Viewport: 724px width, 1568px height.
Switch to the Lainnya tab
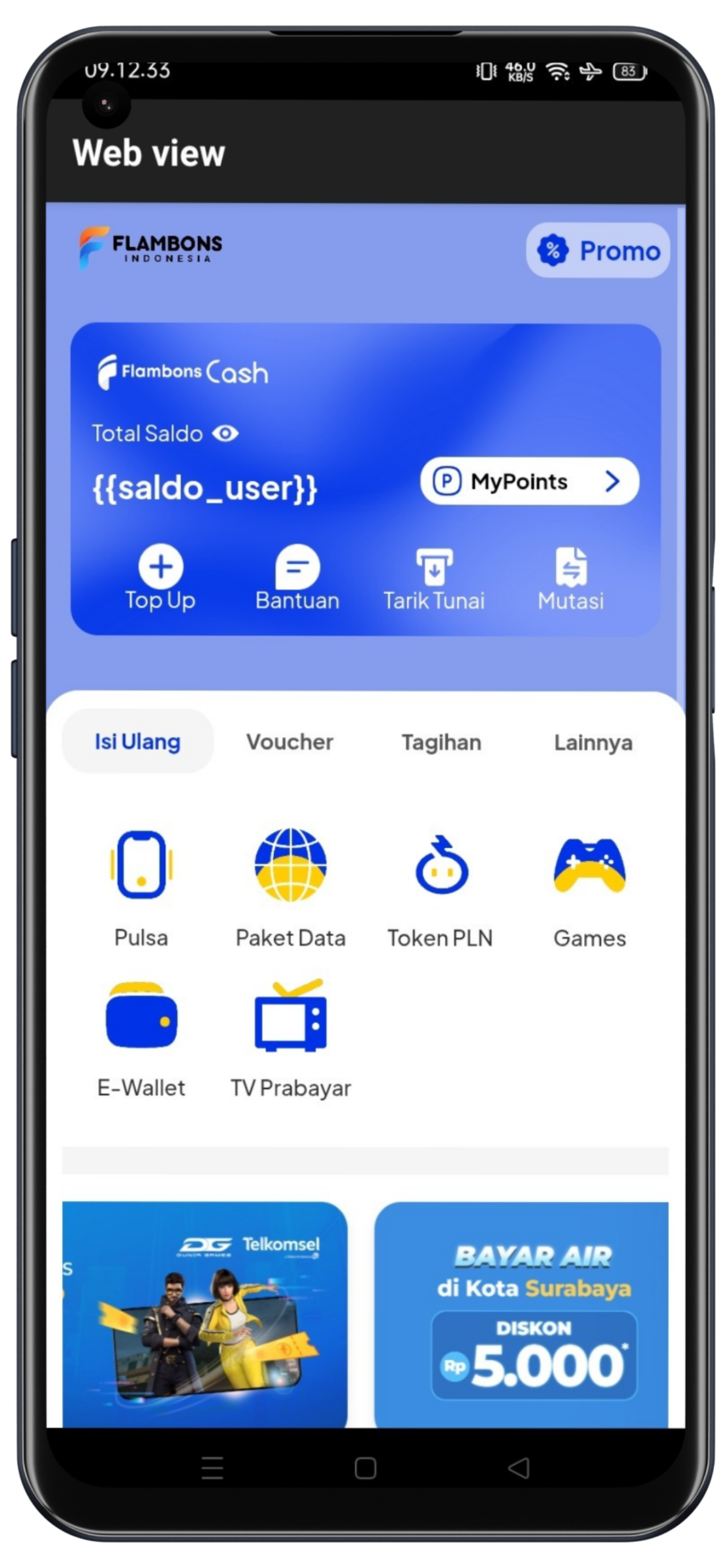593,742
